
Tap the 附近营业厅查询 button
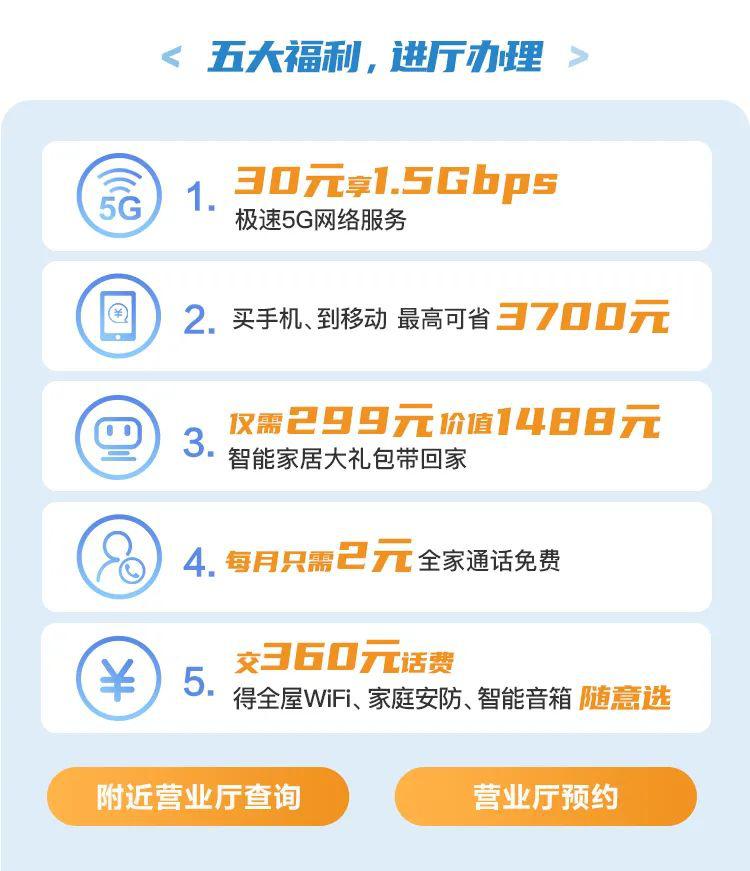pos(198,797)
